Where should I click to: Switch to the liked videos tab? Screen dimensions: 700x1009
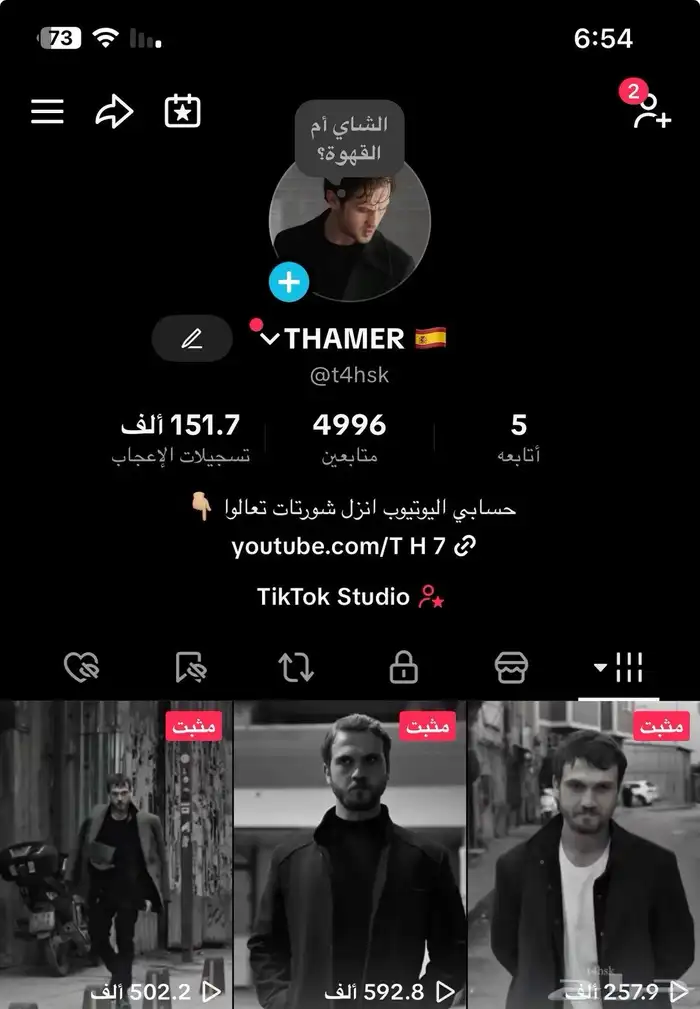[x=81, y=667]
